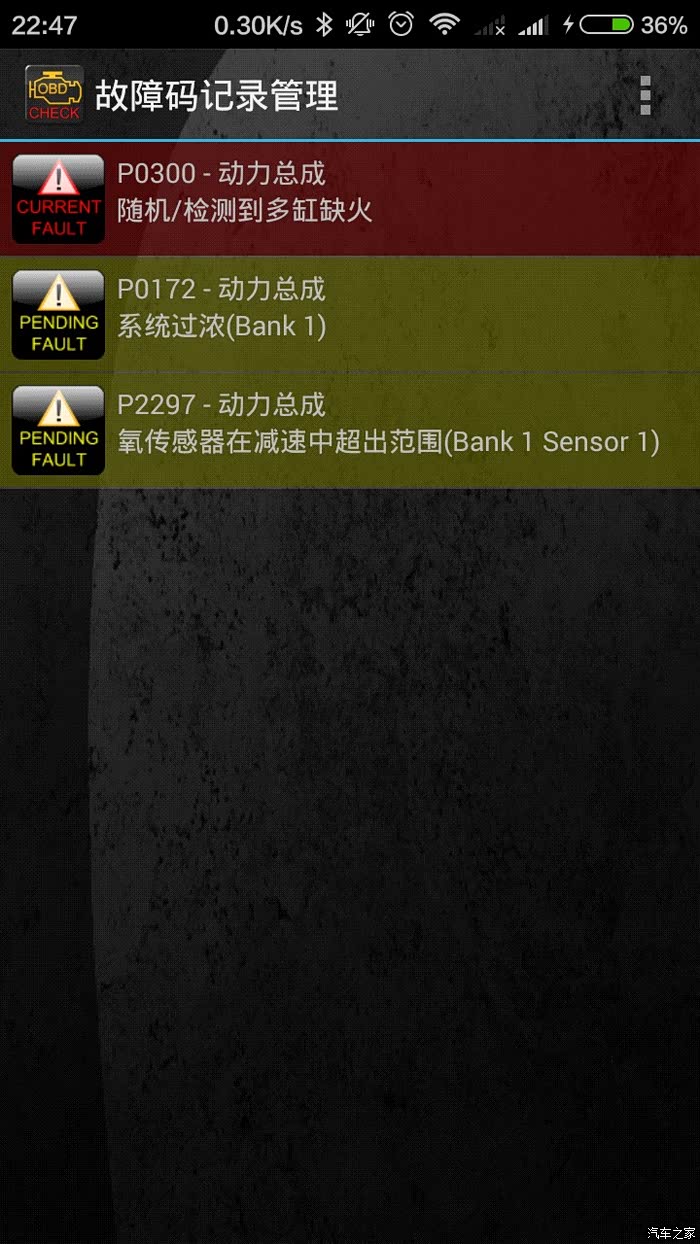The height and width of the screenshot is (1244, 700).
Task: Open the overflow menu
Action: pos(645,95)
